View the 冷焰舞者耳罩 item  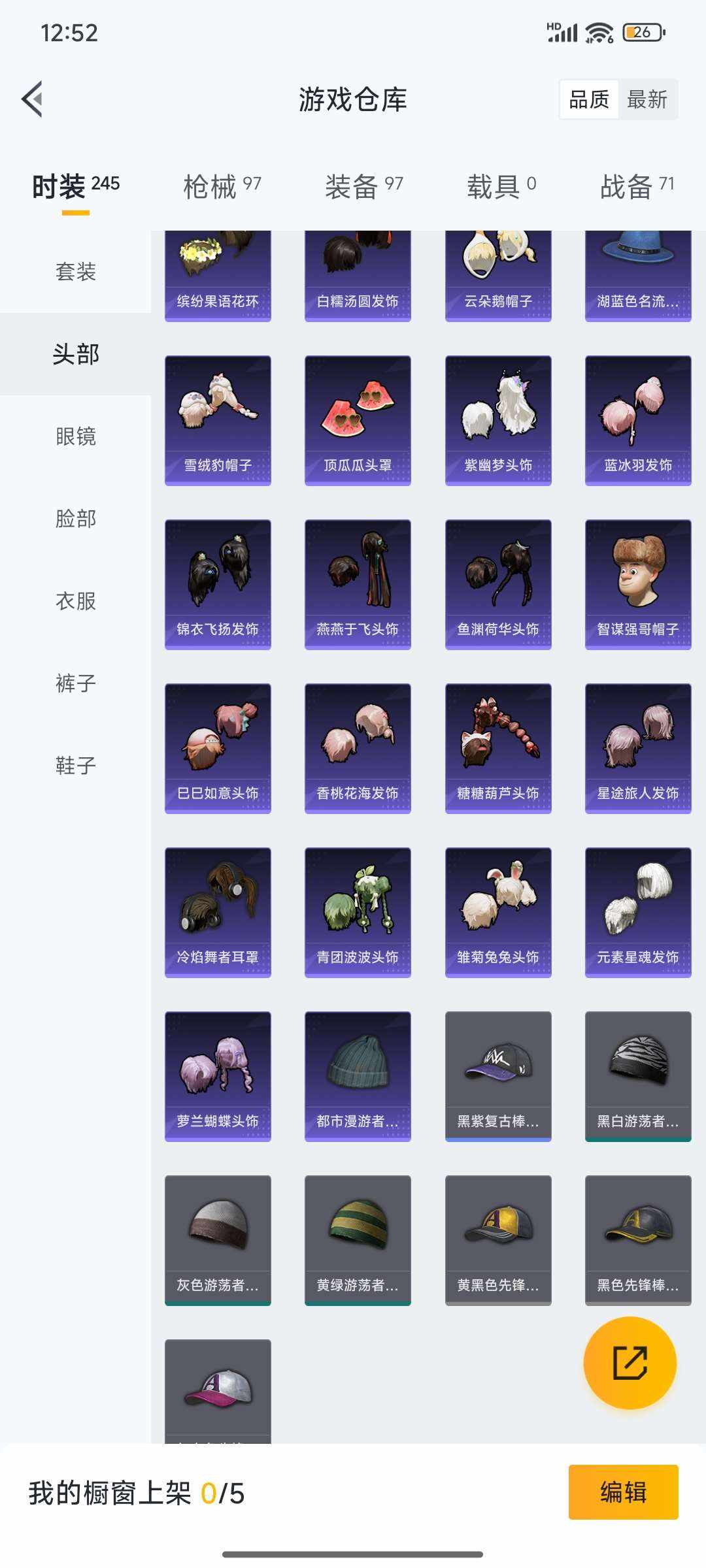(218, 912)
